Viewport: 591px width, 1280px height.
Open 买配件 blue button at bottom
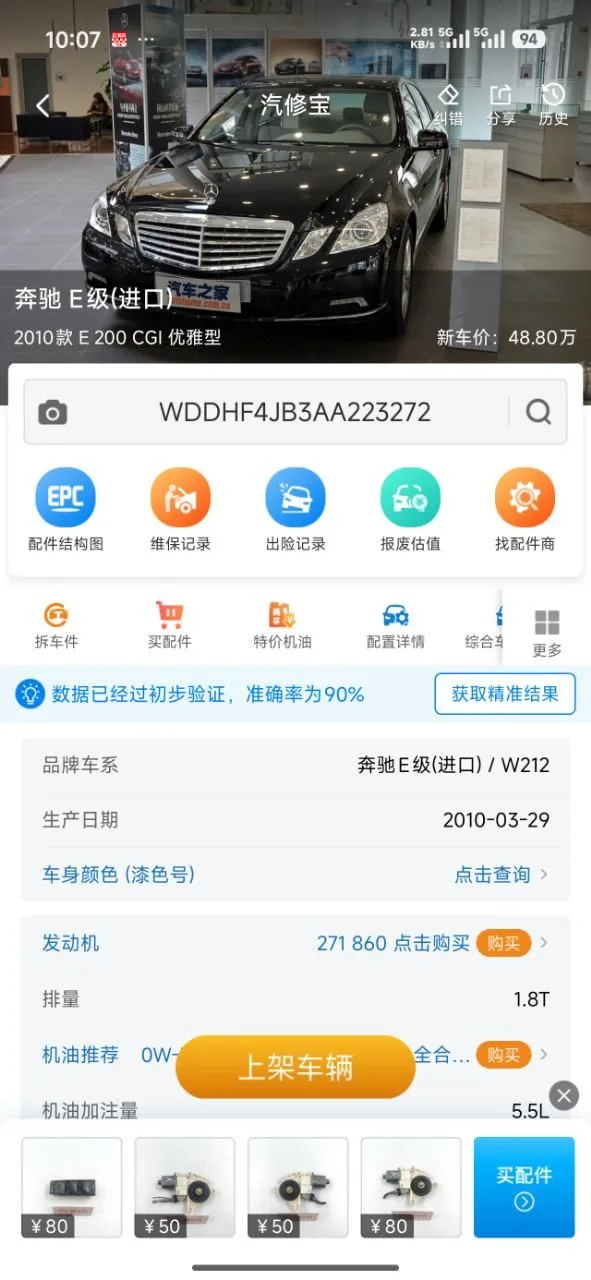click(x=524, y=1187)
